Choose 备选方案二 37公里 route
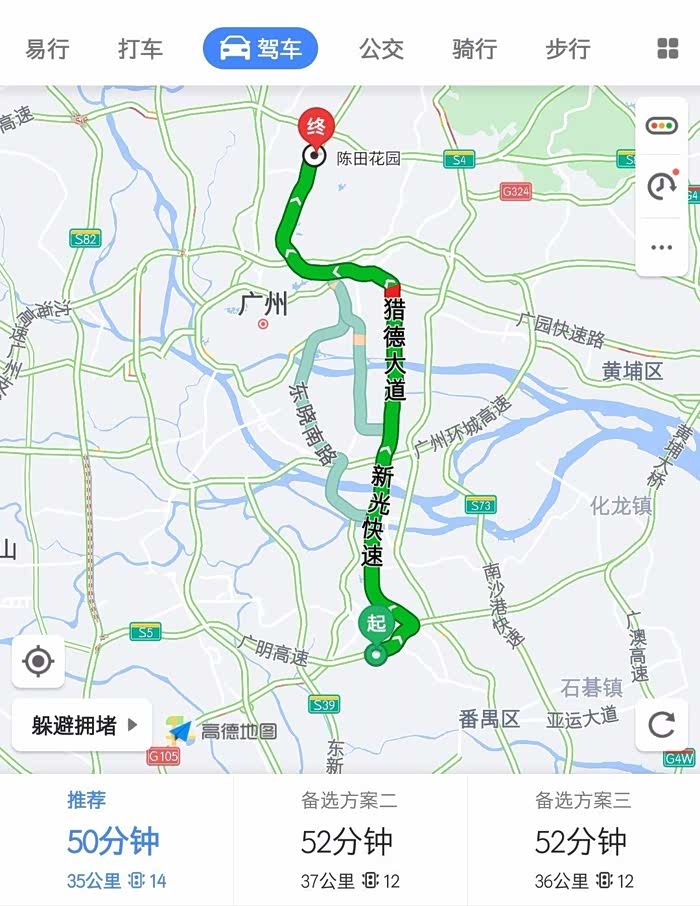The width and height of the screenshot is (700, 906). pos(350,841)
